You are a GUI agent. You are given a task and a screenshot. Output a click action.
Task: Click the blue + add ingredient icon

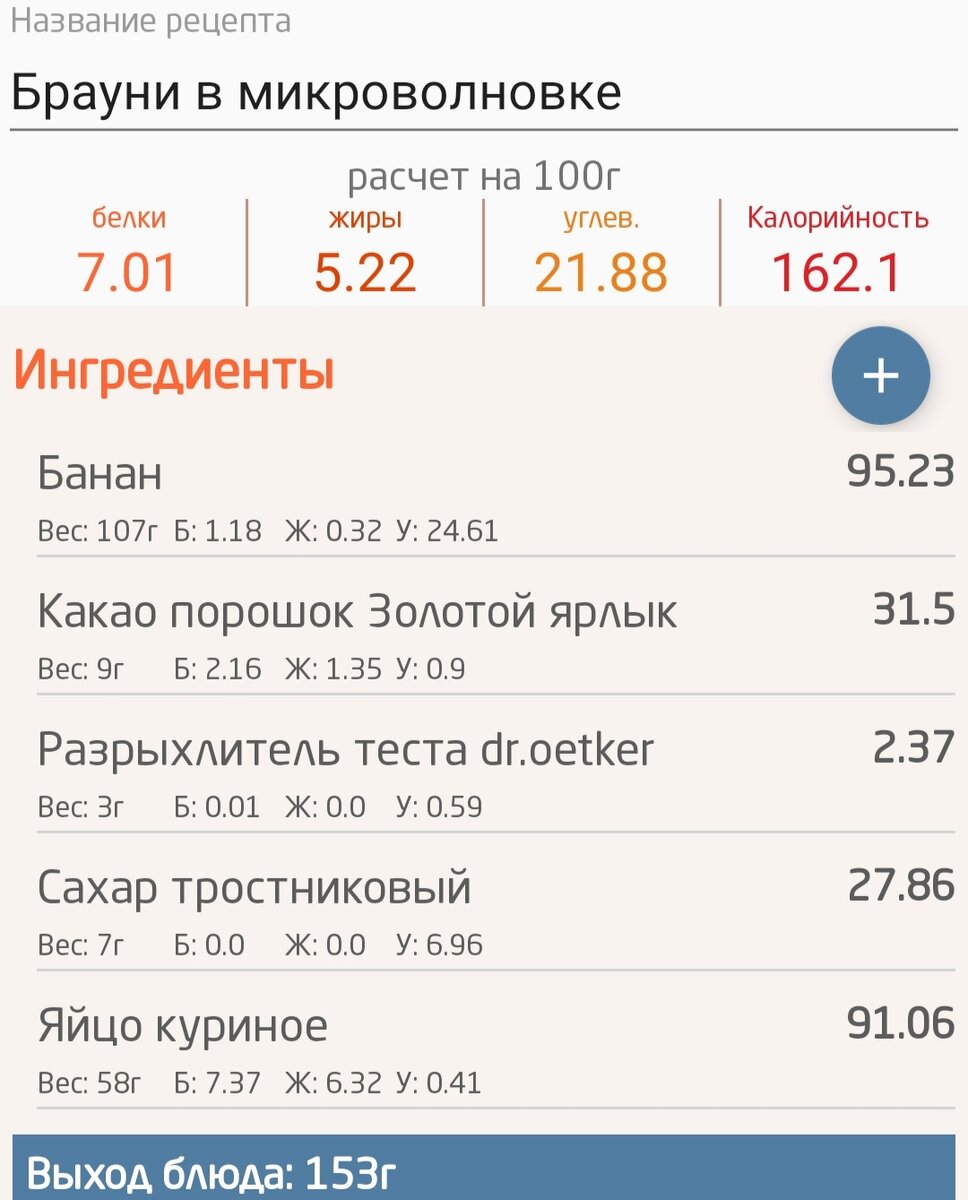[880, 375]
